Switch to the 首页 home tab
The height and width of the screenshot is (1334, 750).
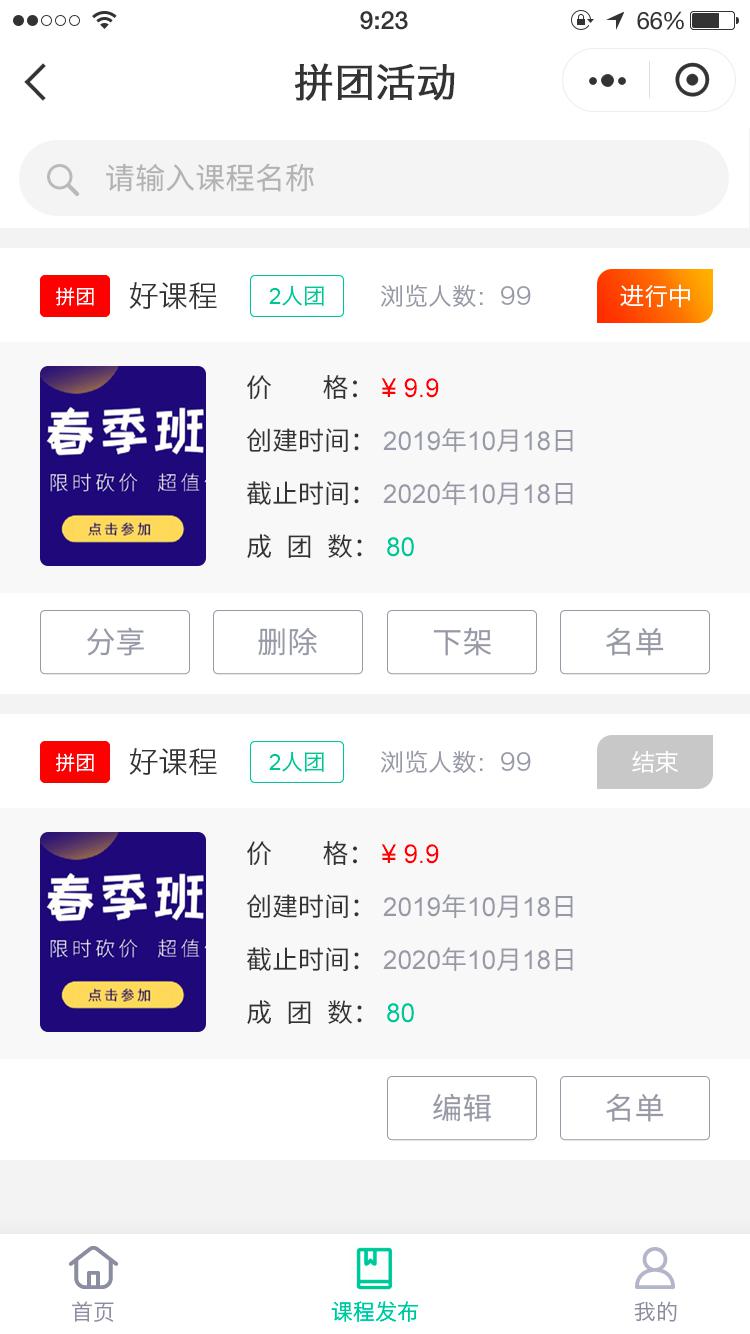[x=94, y=1284]
